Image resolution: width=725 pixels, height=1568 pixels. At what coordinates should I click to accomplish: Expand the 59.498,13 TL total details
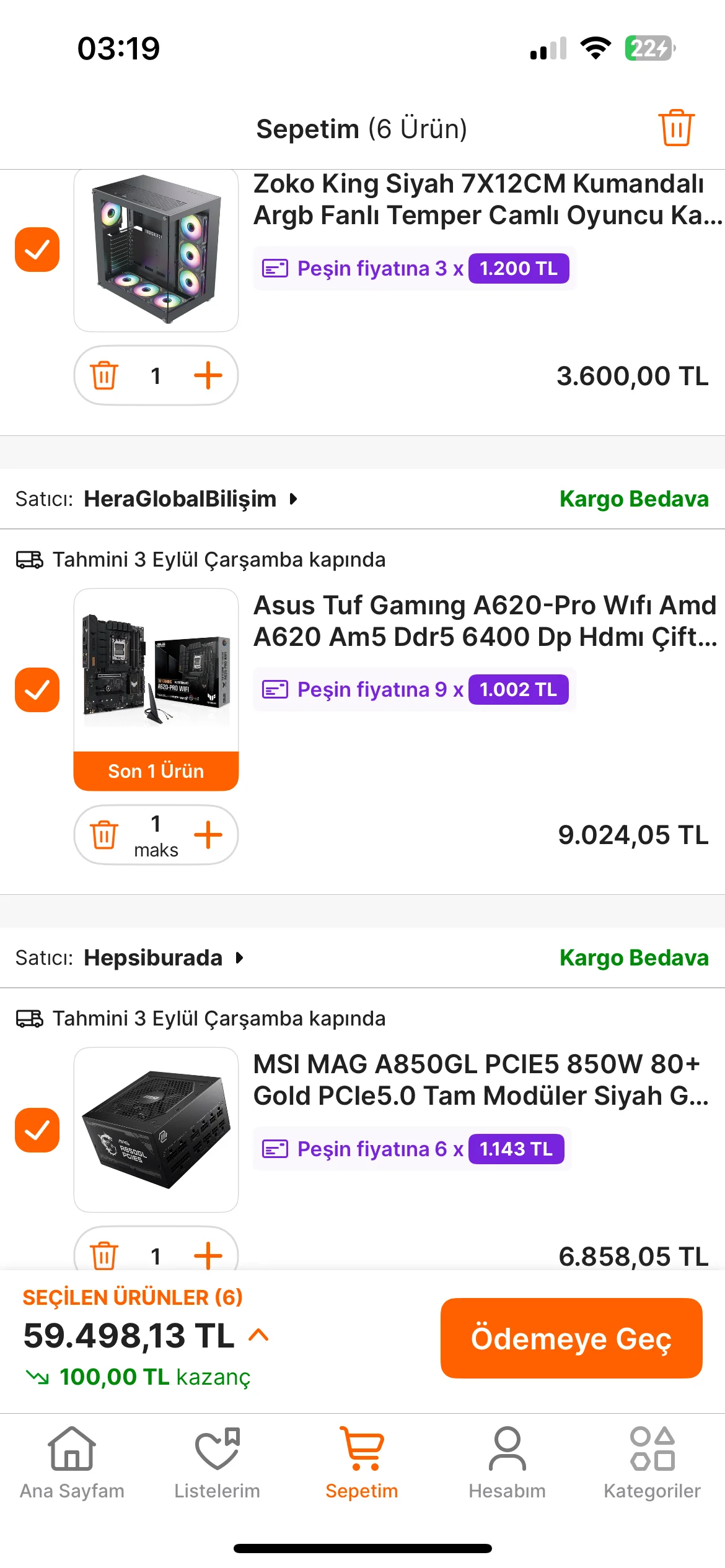(259, 1335)
